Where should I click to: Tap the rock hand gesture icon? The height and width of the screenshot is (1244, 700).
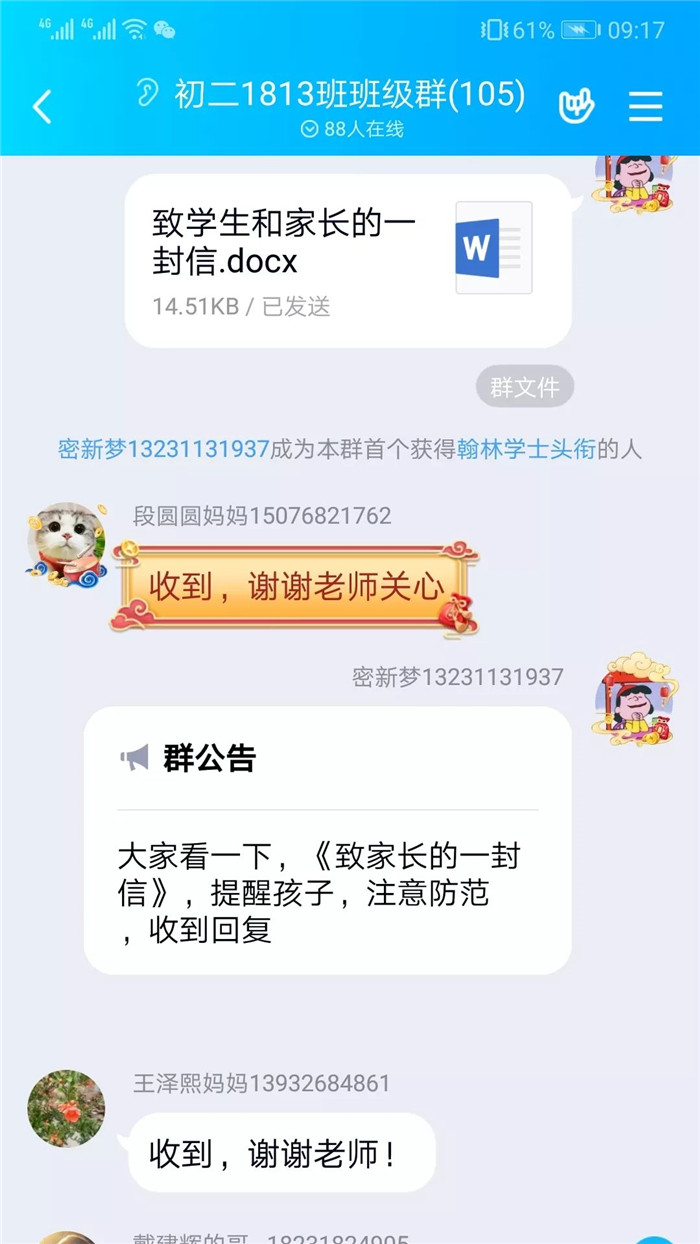576,106
